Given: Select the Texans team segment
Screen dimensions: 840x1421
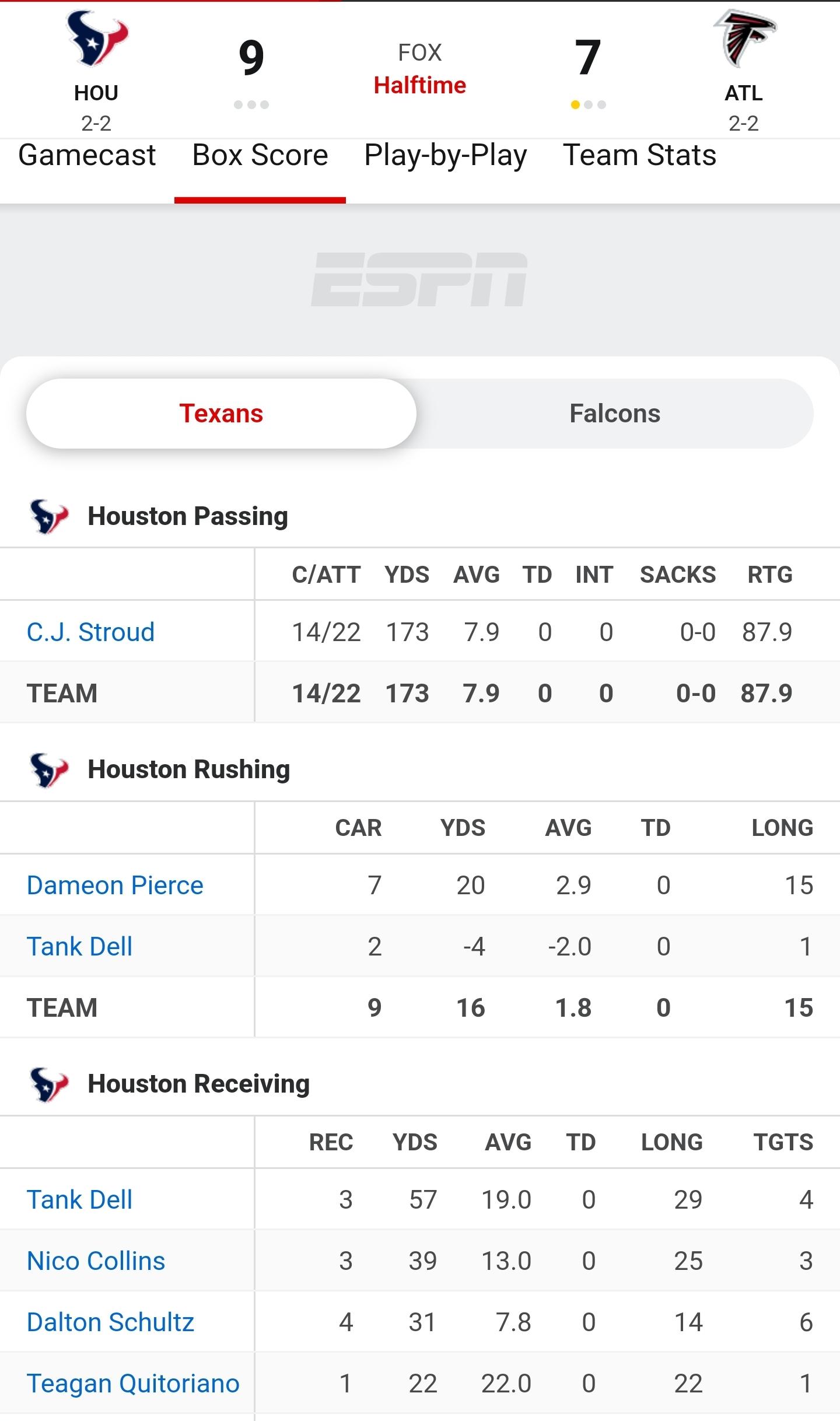Looking at the screenshot, I should (221, 414).
